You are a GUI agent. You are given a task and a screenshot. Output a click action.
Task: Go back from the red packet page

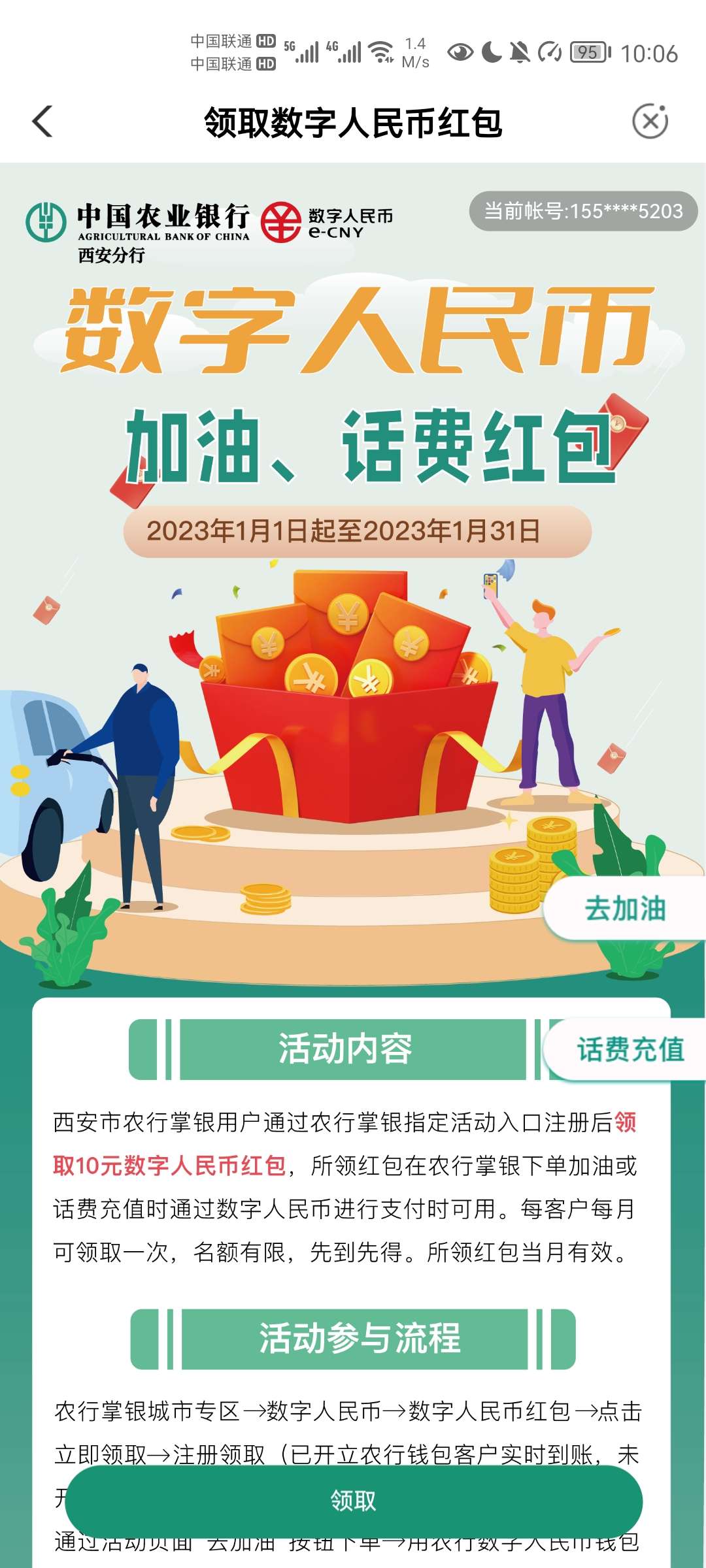coord(43,122)
